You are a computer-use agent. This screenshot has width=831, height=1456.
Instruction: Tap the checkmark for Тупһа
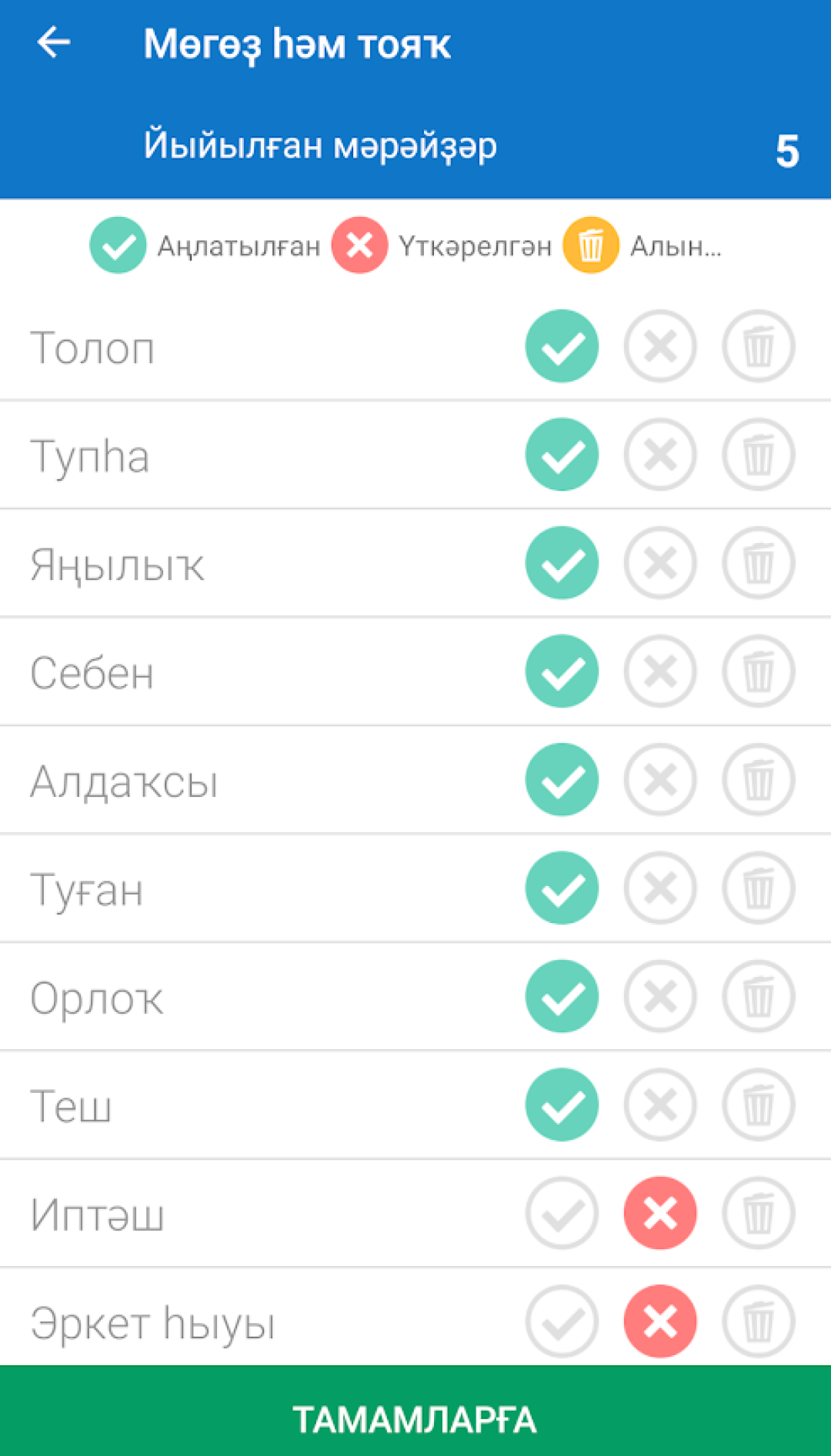pos(562,455)
